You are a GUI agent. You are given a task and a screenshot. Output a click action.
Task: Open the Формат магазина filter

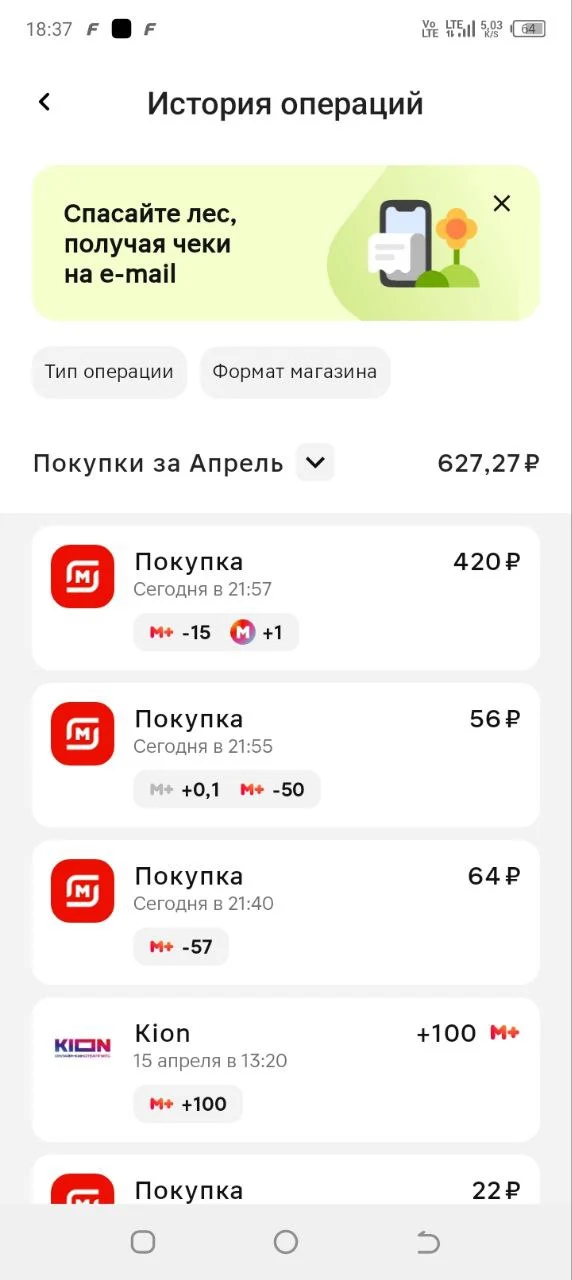point(295,372)
